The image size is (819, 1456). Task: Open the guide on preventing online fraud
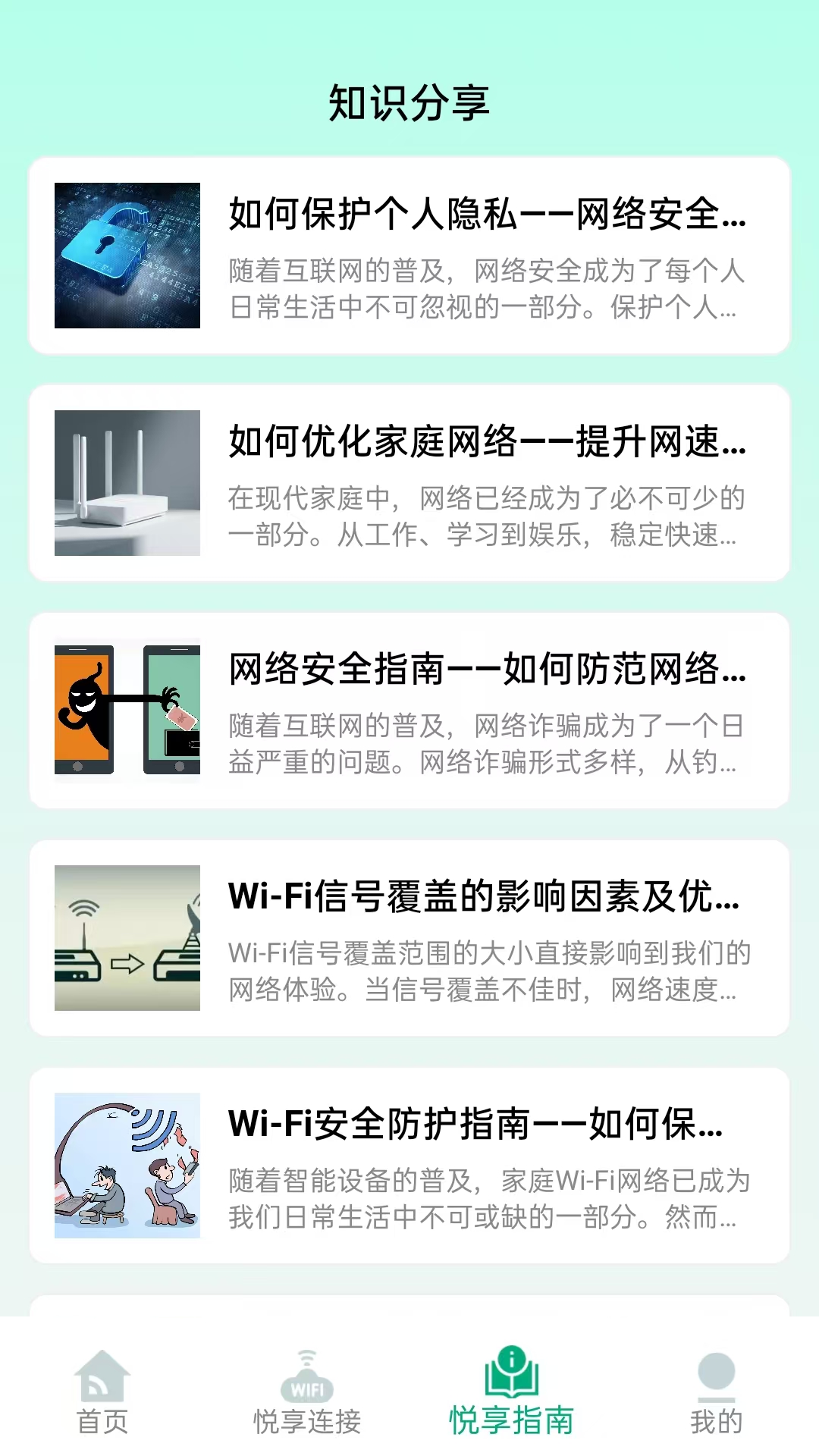pos(409,711)
